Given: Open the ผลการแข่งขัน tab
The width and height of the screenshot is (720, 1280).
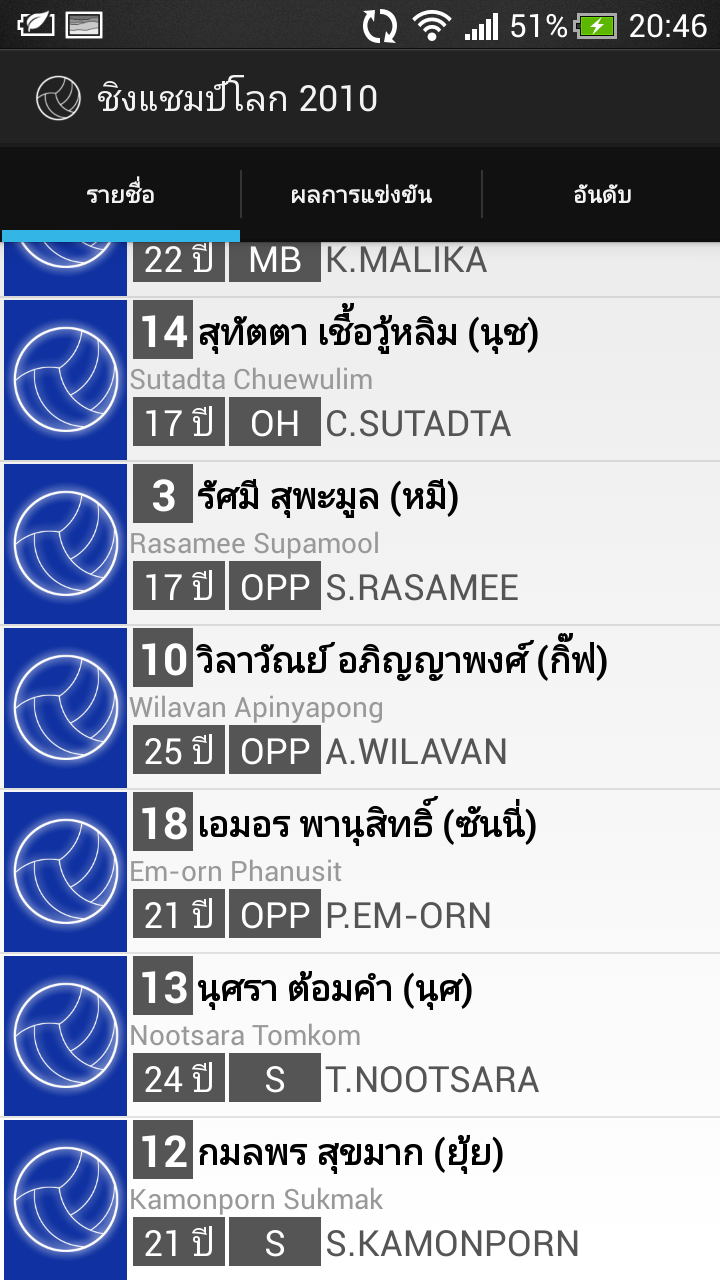Looking at the screenshot, I should pos(361,194).
